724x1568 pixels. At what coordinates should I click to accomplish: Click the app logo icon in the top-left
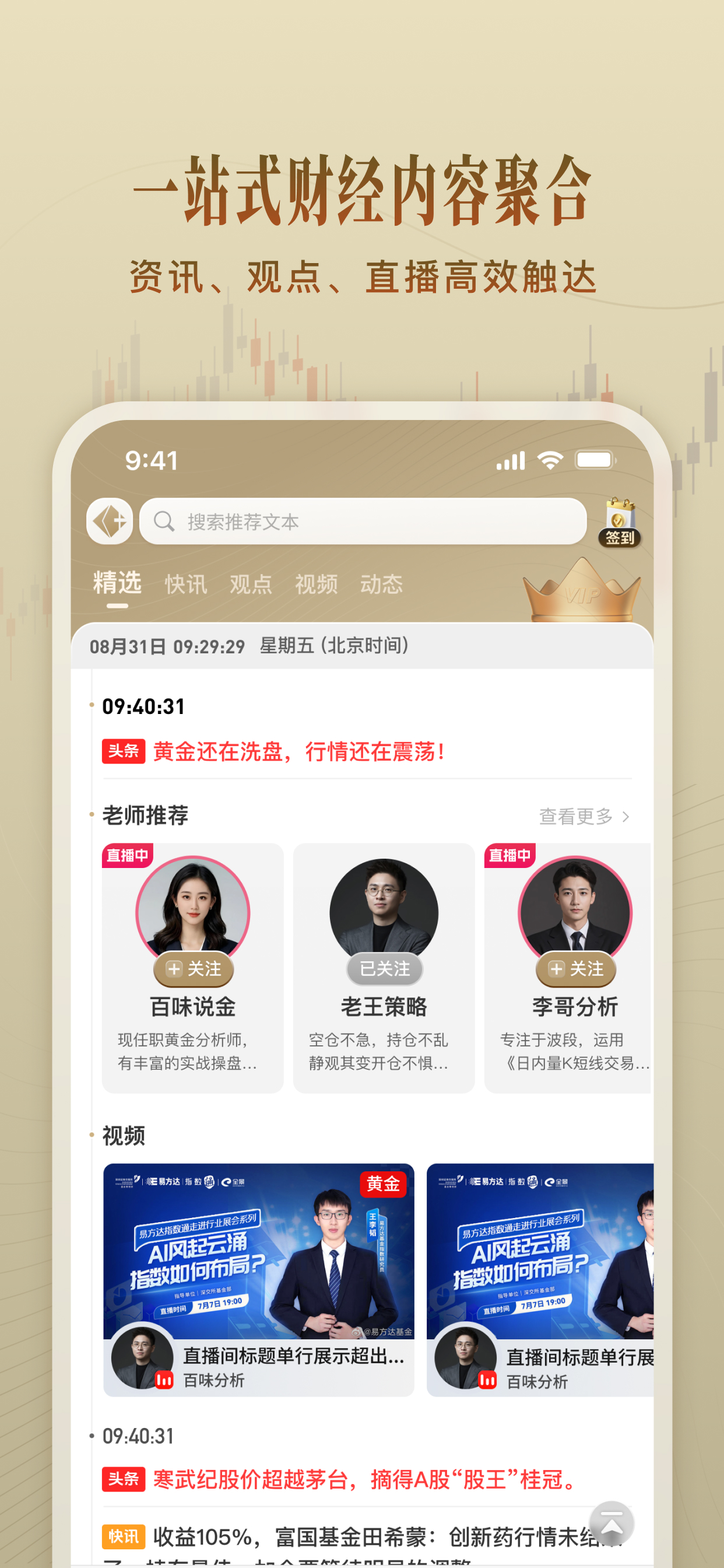[x=110, y=521]
